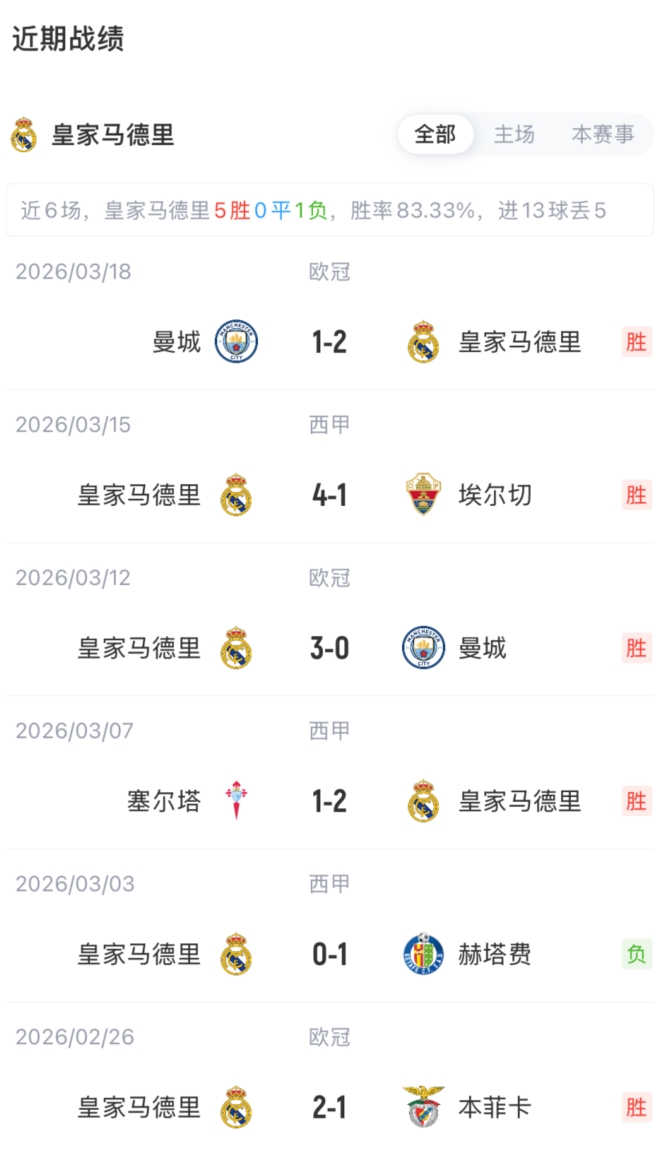Screen dimensions: 665x1152
Task: Open 曼城 1-2 皇家马德里 match on 03/18
Action: point(329,343)
